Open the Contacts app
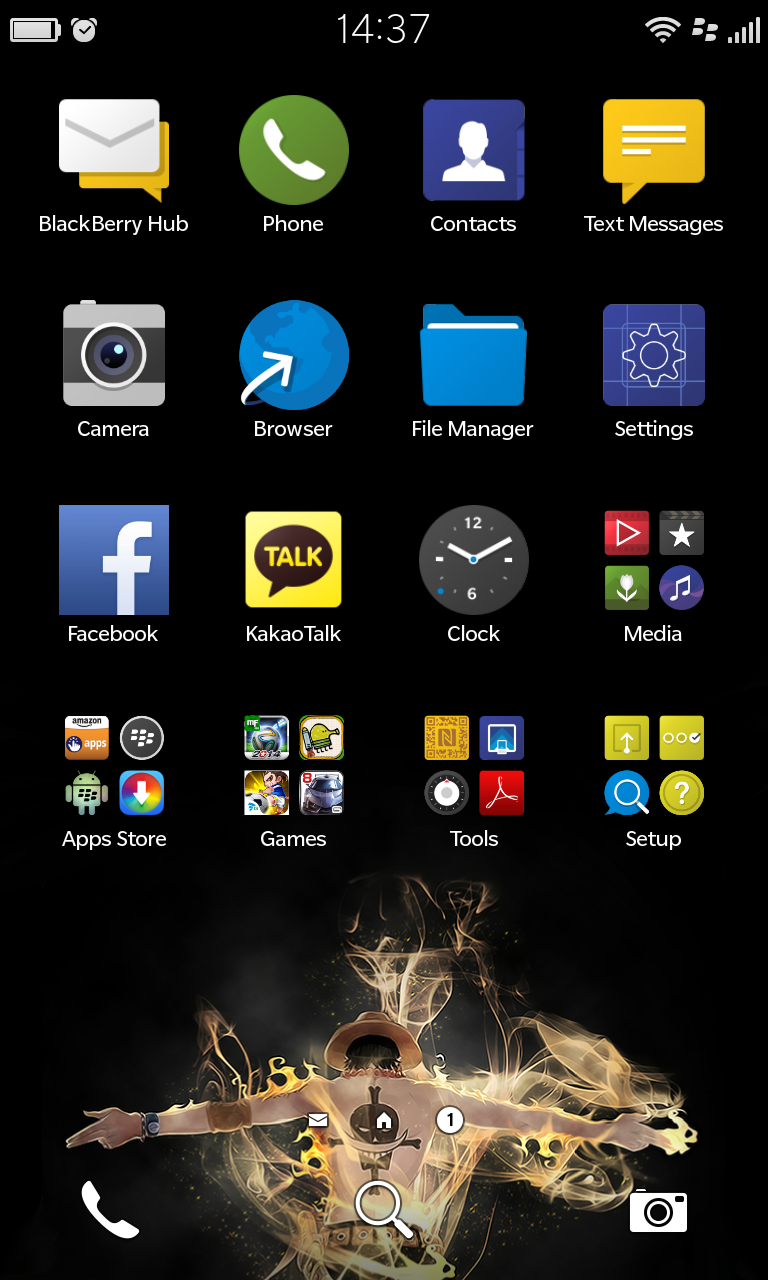 (473, 151)
